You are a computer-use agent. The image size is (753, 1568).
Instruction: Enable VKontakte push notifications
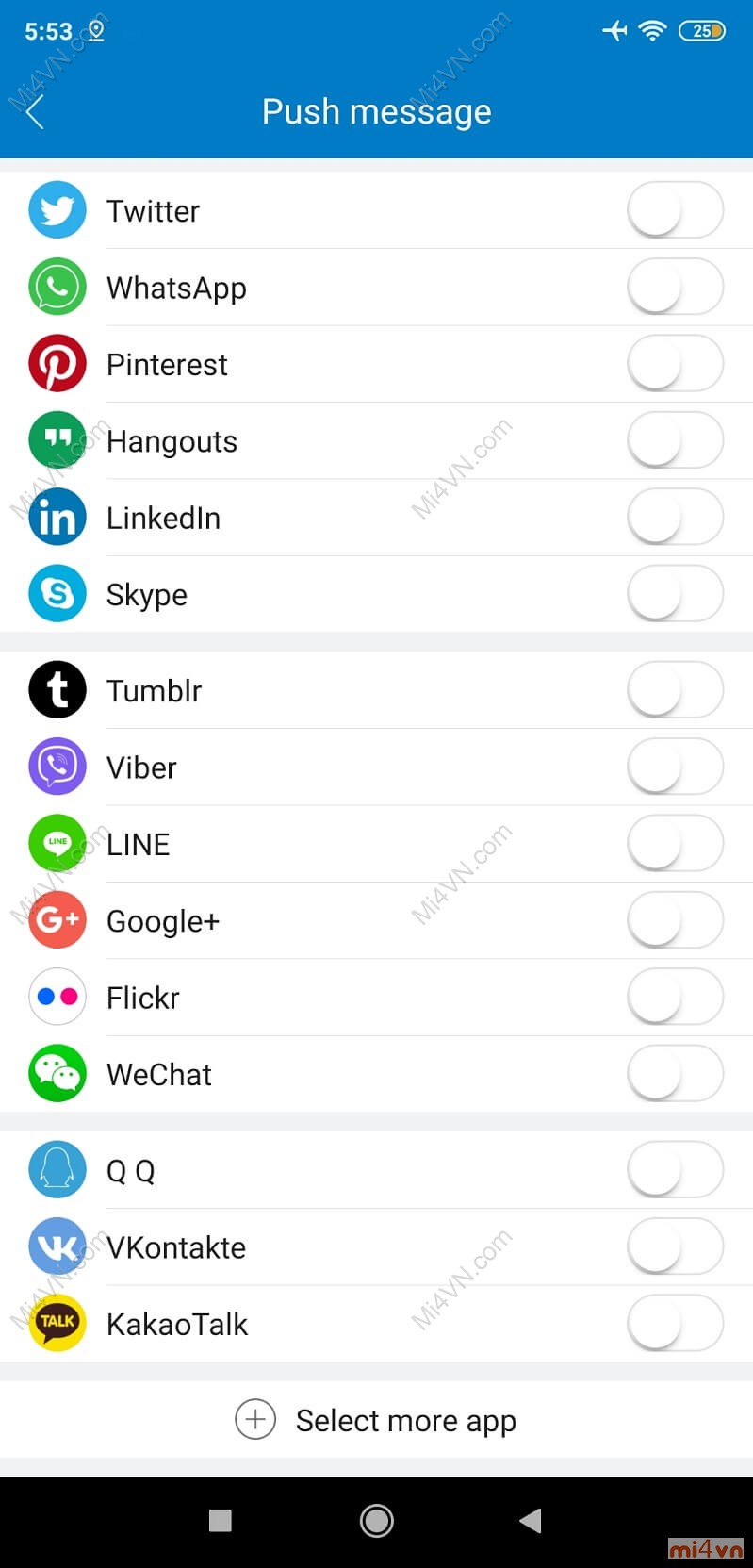675,1246
